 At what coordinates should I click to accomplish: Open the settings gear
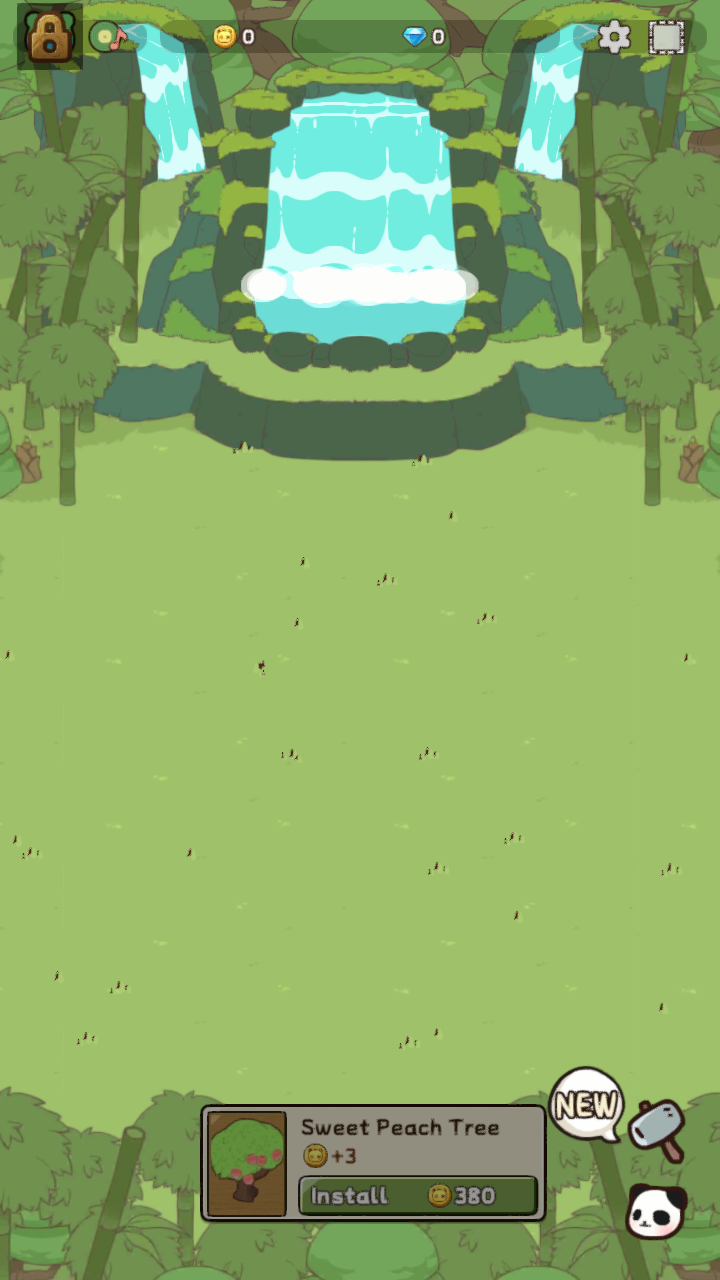pos(614,38)
